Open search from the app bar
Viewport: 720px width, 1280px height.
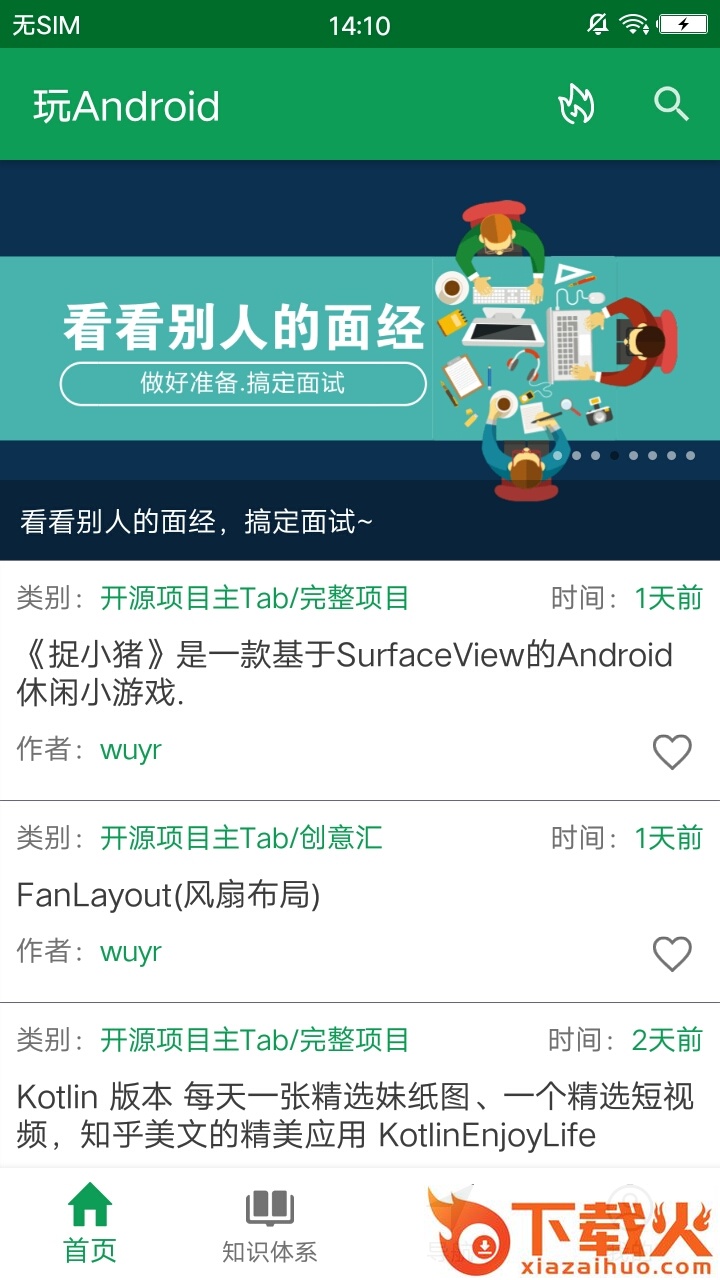click(x=671, y=104)
